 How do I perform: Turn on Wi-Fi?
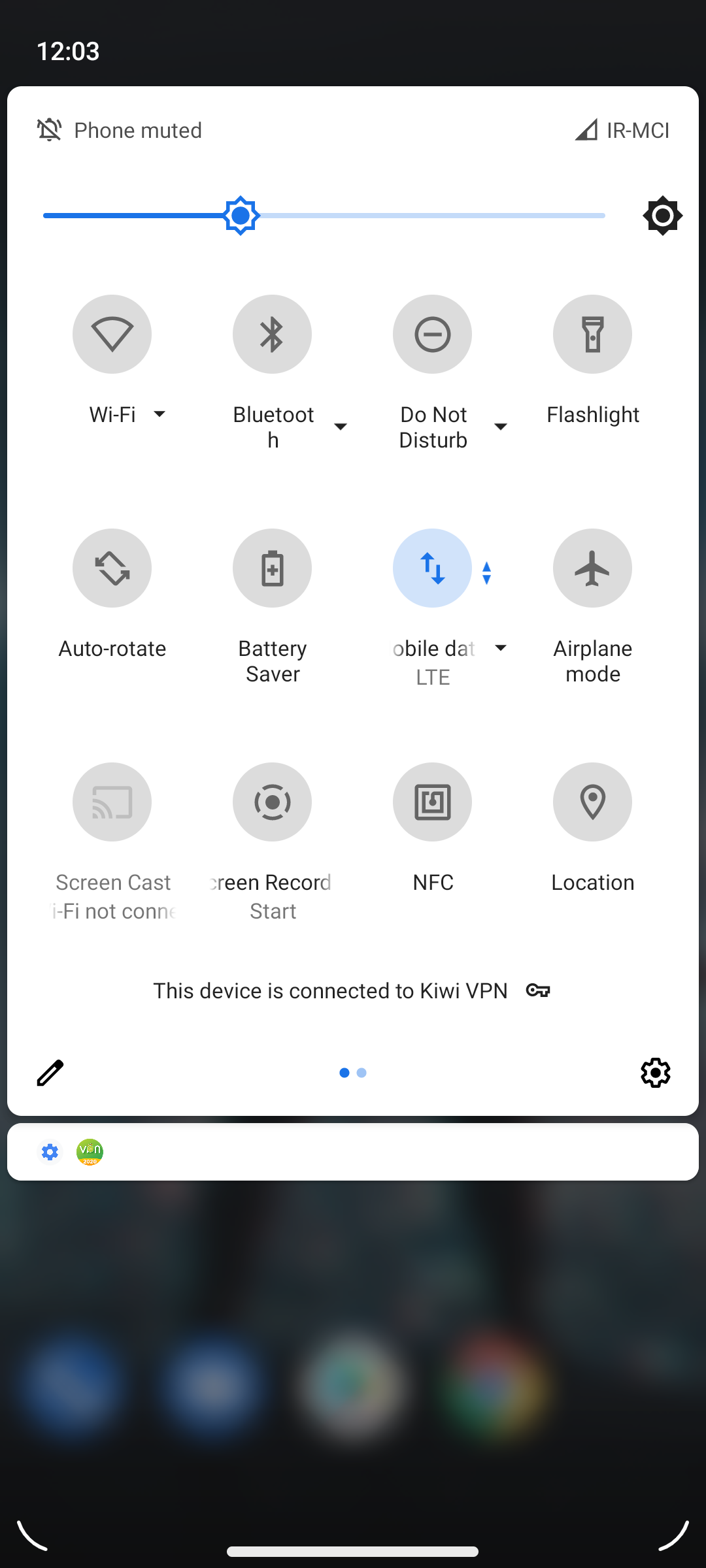[x=112, y=334]
